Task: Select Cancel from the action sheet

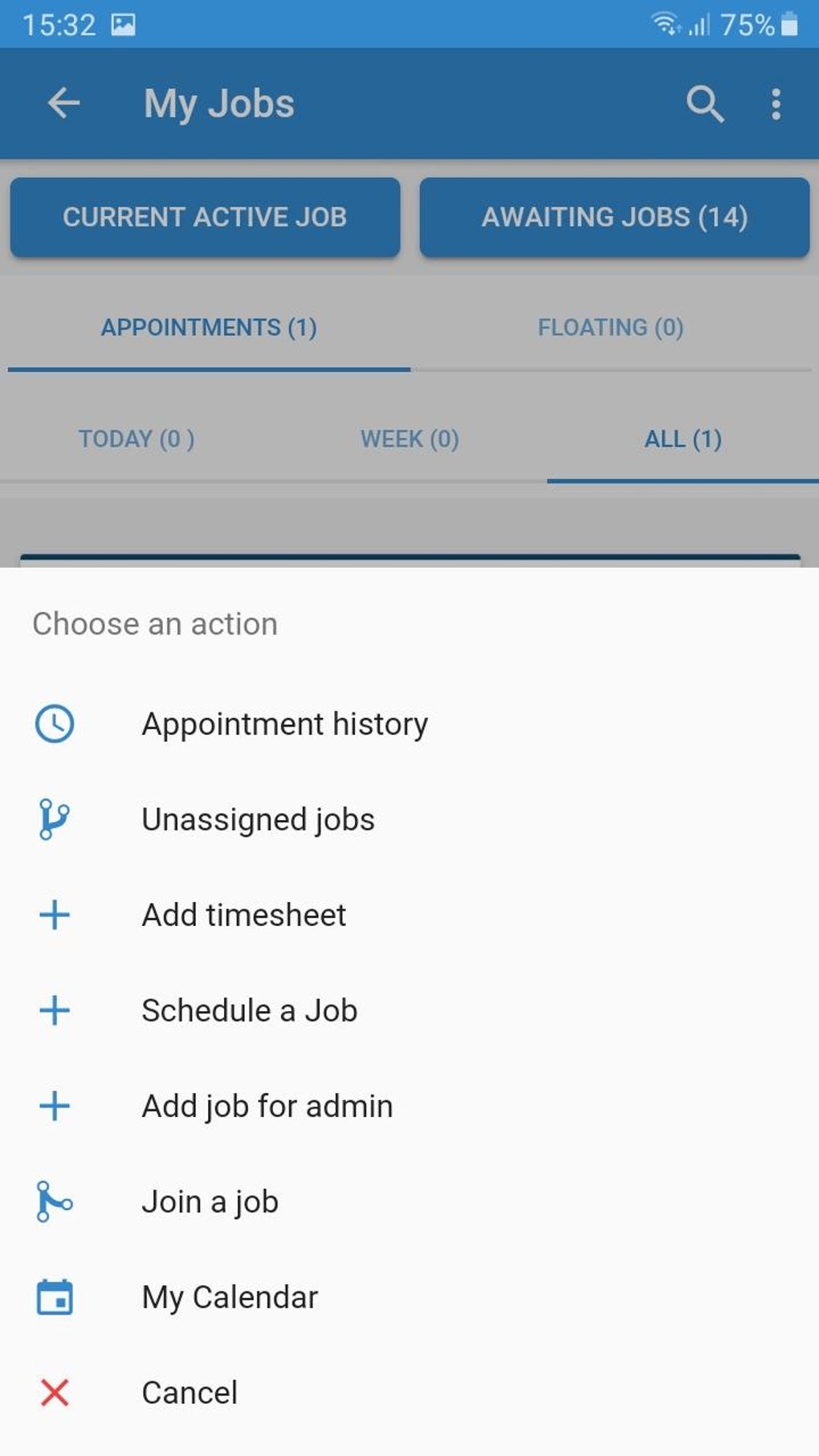Action: point(189,1393)
